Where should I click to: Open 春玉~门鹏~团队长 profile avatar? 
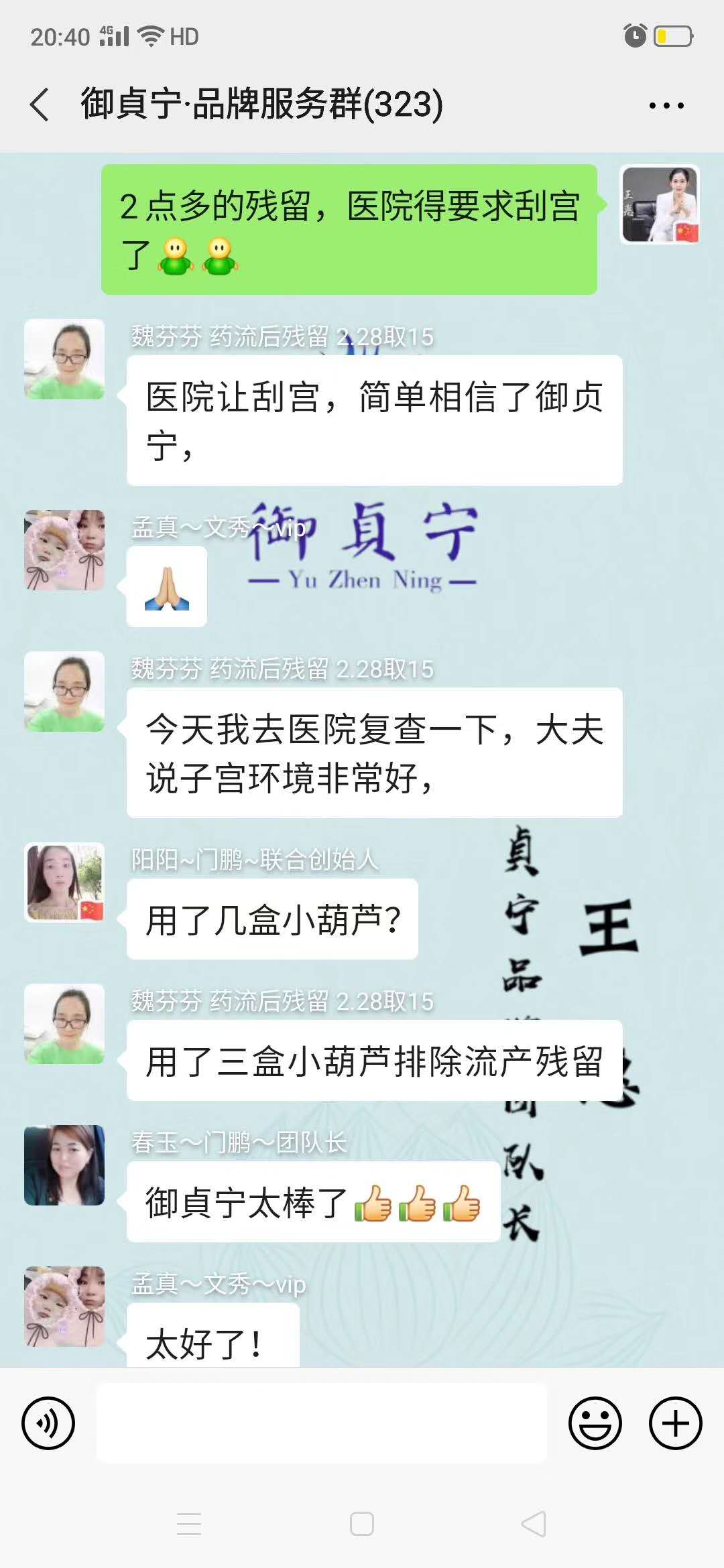[x=64, y=1165]
